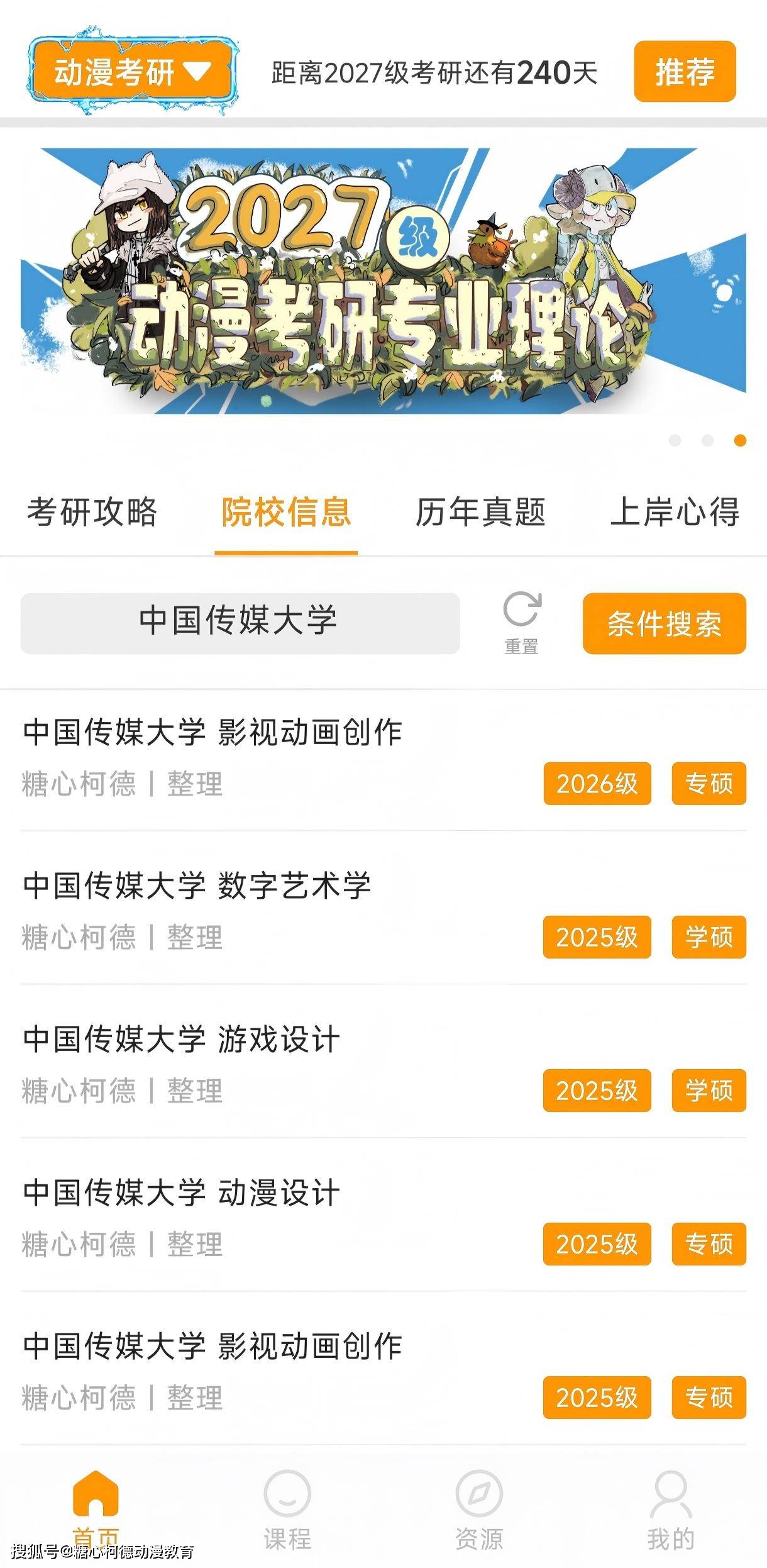Open the 2026级 影视动画创作 entry
Image resolution: width=767 pixels, height=1568 pixels.
click(212, 733)
